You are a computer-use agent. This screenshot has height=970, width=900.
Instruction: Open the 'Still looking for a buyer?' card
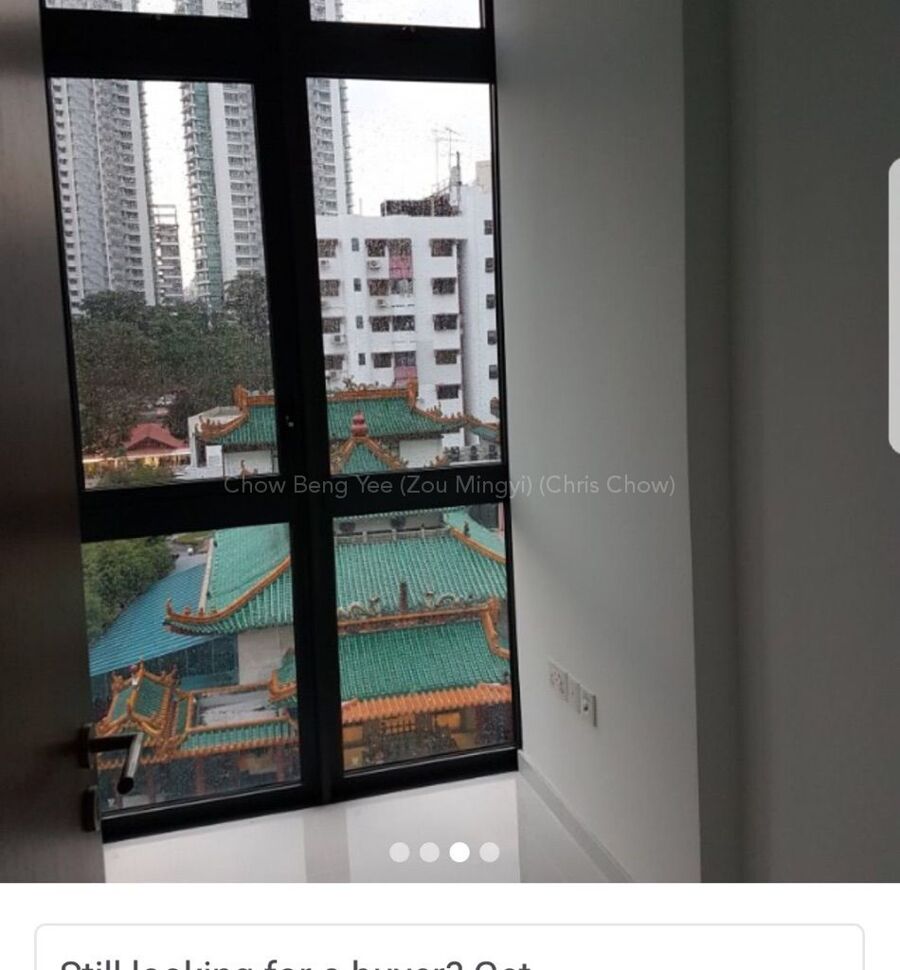pos(450,950)
